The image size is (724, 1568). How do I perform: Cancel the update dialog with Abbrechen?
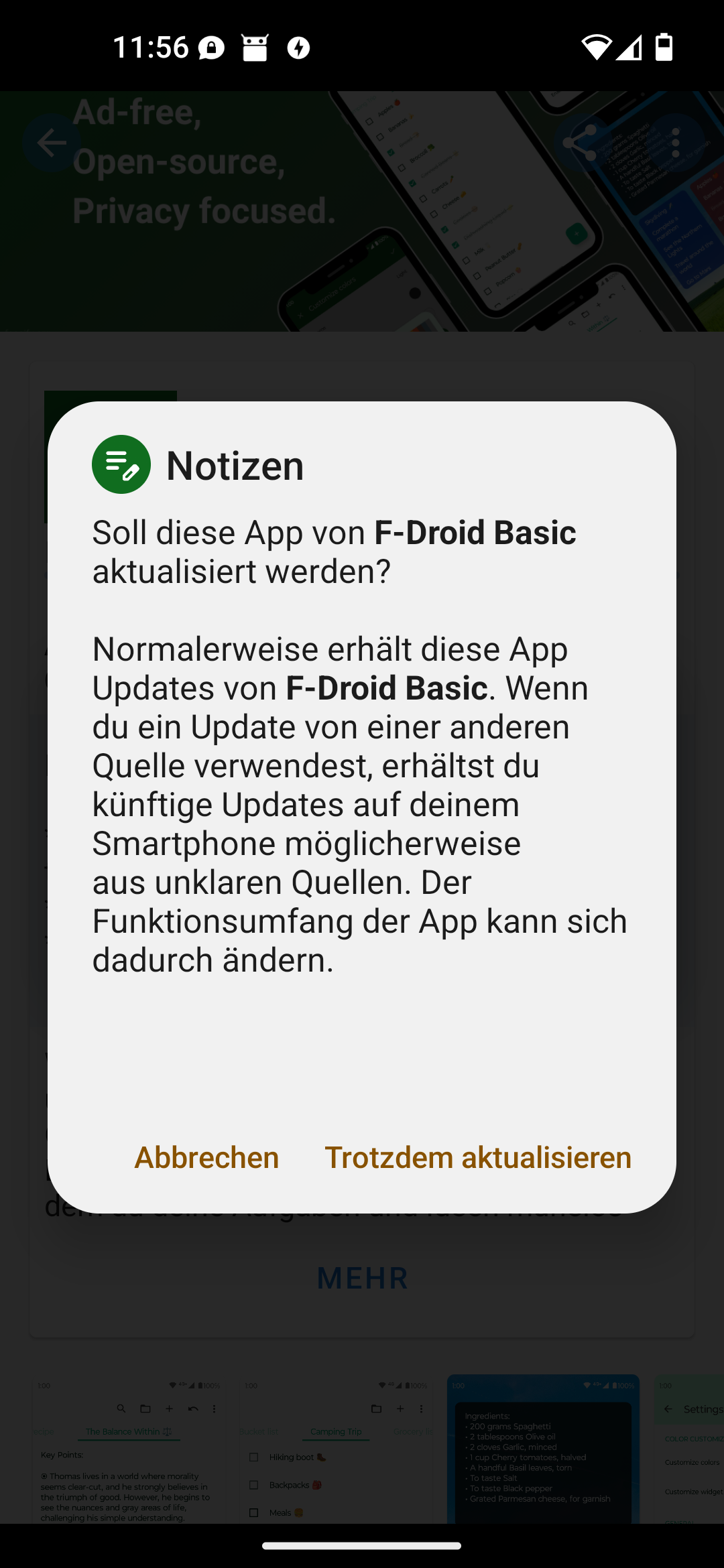206,1157
